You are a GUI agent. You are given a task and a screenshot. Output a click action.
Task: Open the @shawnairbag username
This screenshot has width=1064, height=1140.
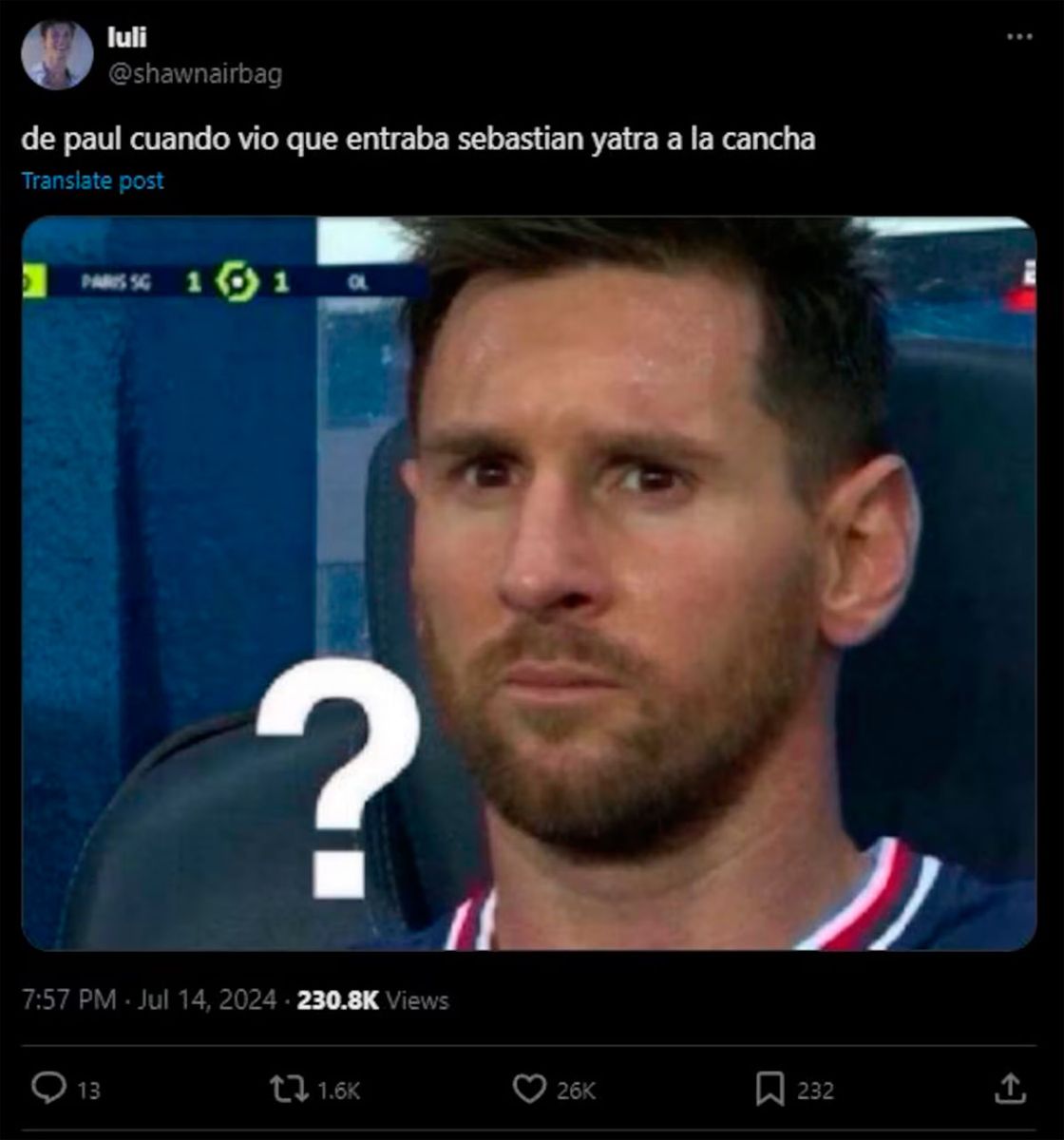[x=195, y=74]
